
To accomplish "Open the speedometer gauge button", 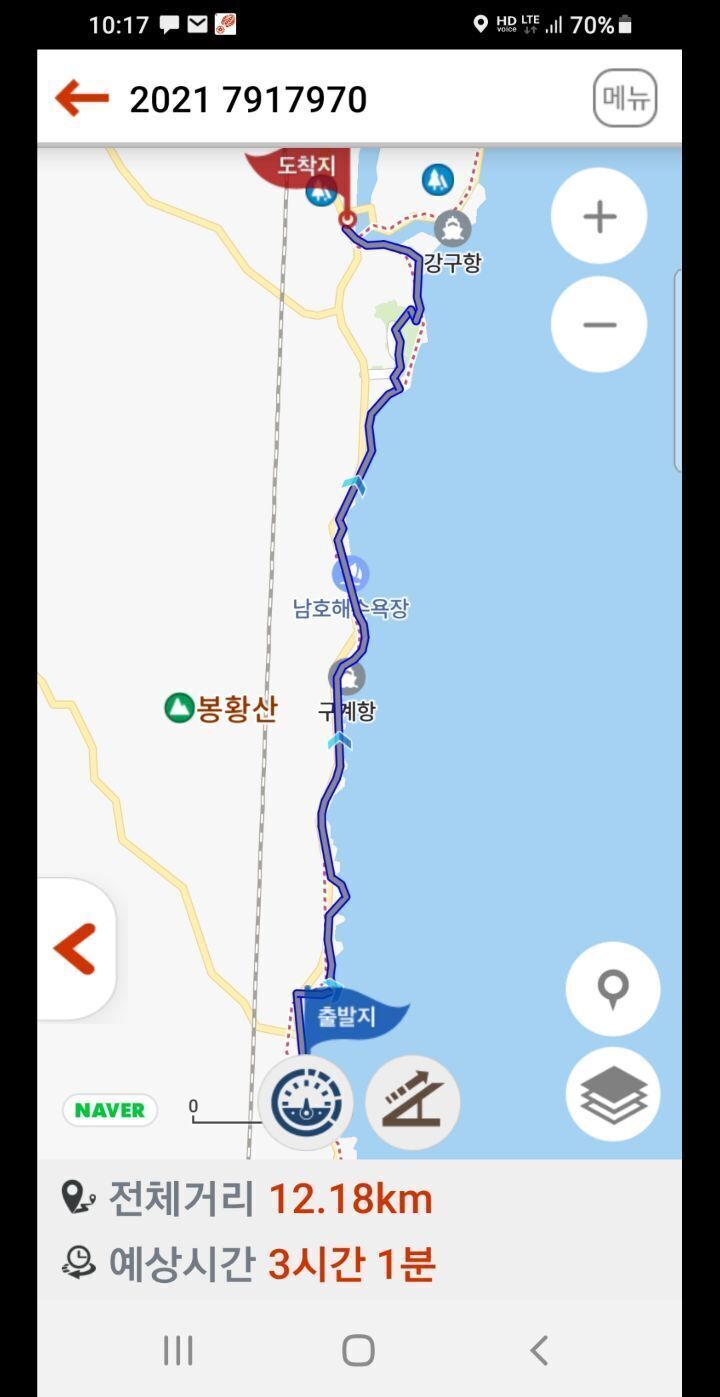I will 306,1103.
